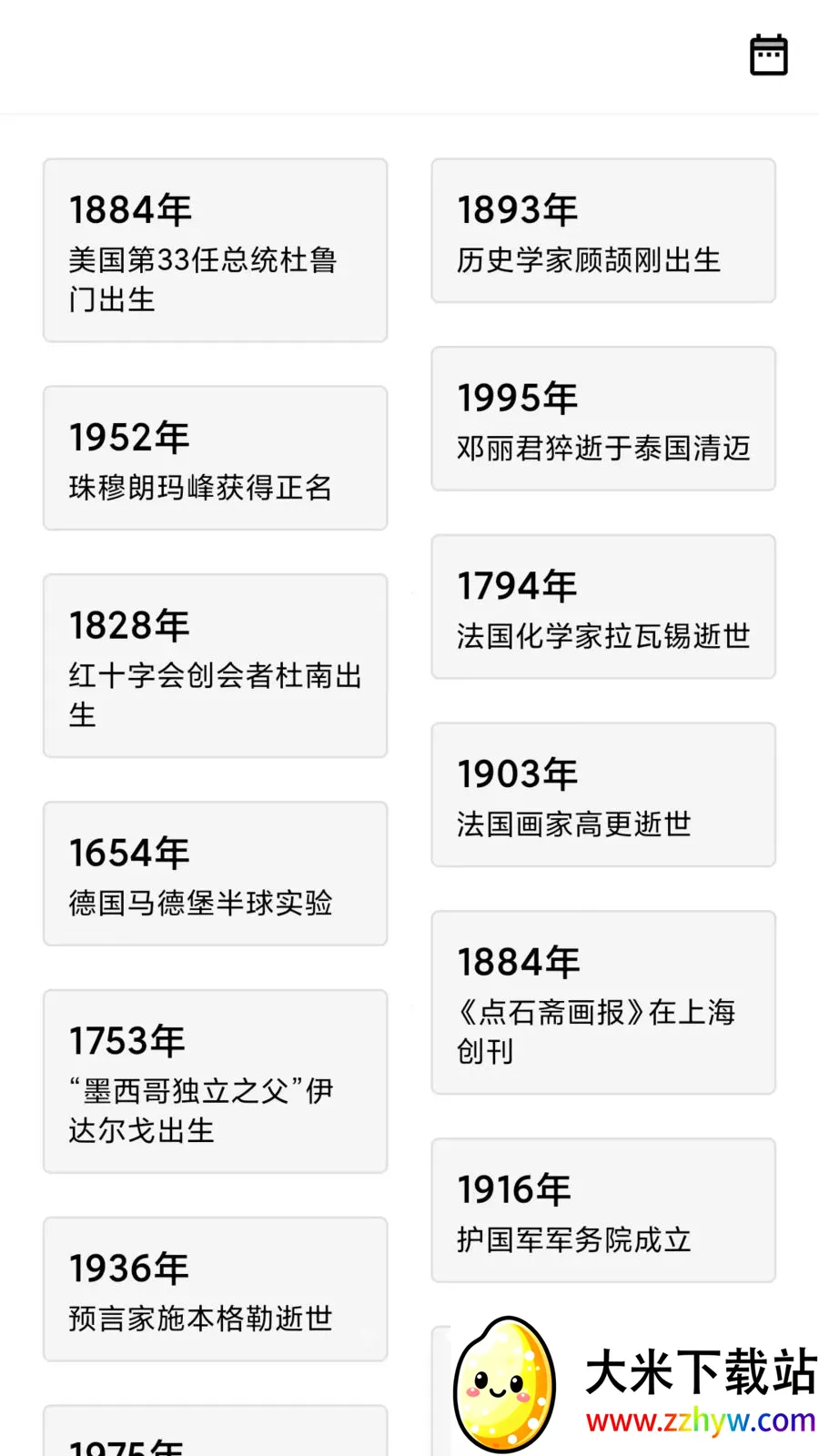Open the calendar date picker

(768, 56)
